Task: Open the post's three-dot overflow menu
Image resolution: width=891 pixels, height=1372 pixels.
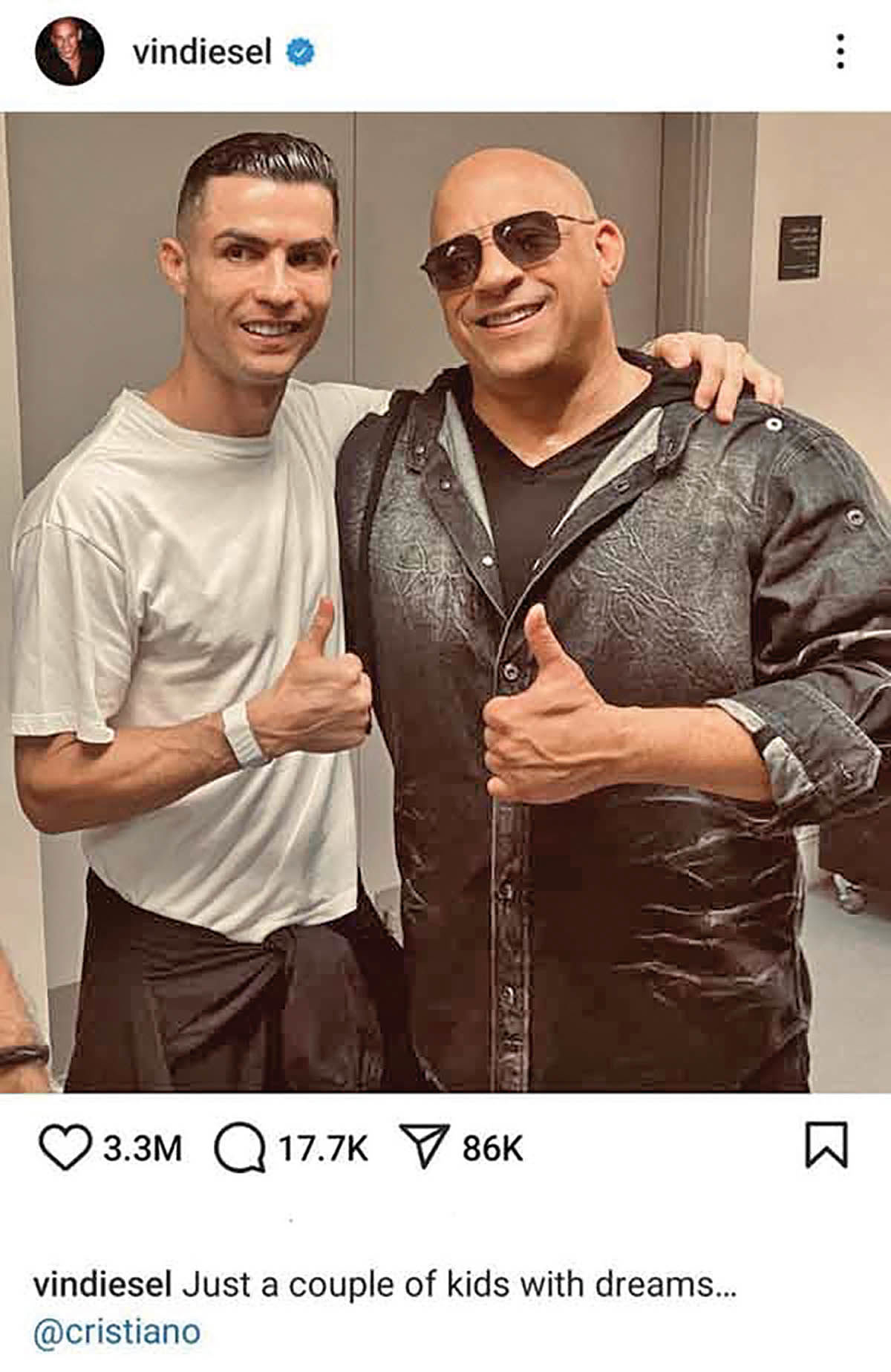Action: (840, 52)
